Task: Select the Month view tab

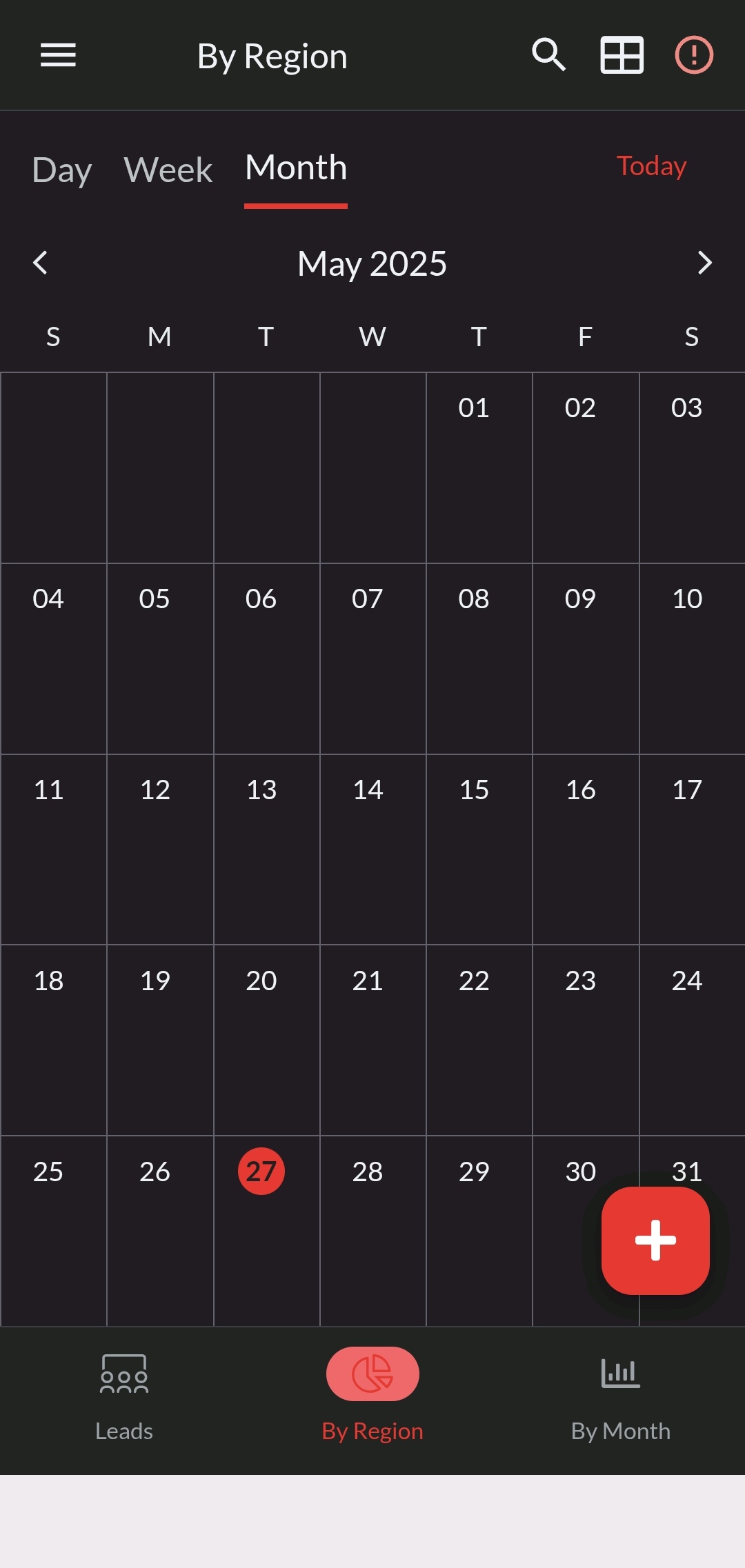Action: pyautogui.click(x=296, y=168)
